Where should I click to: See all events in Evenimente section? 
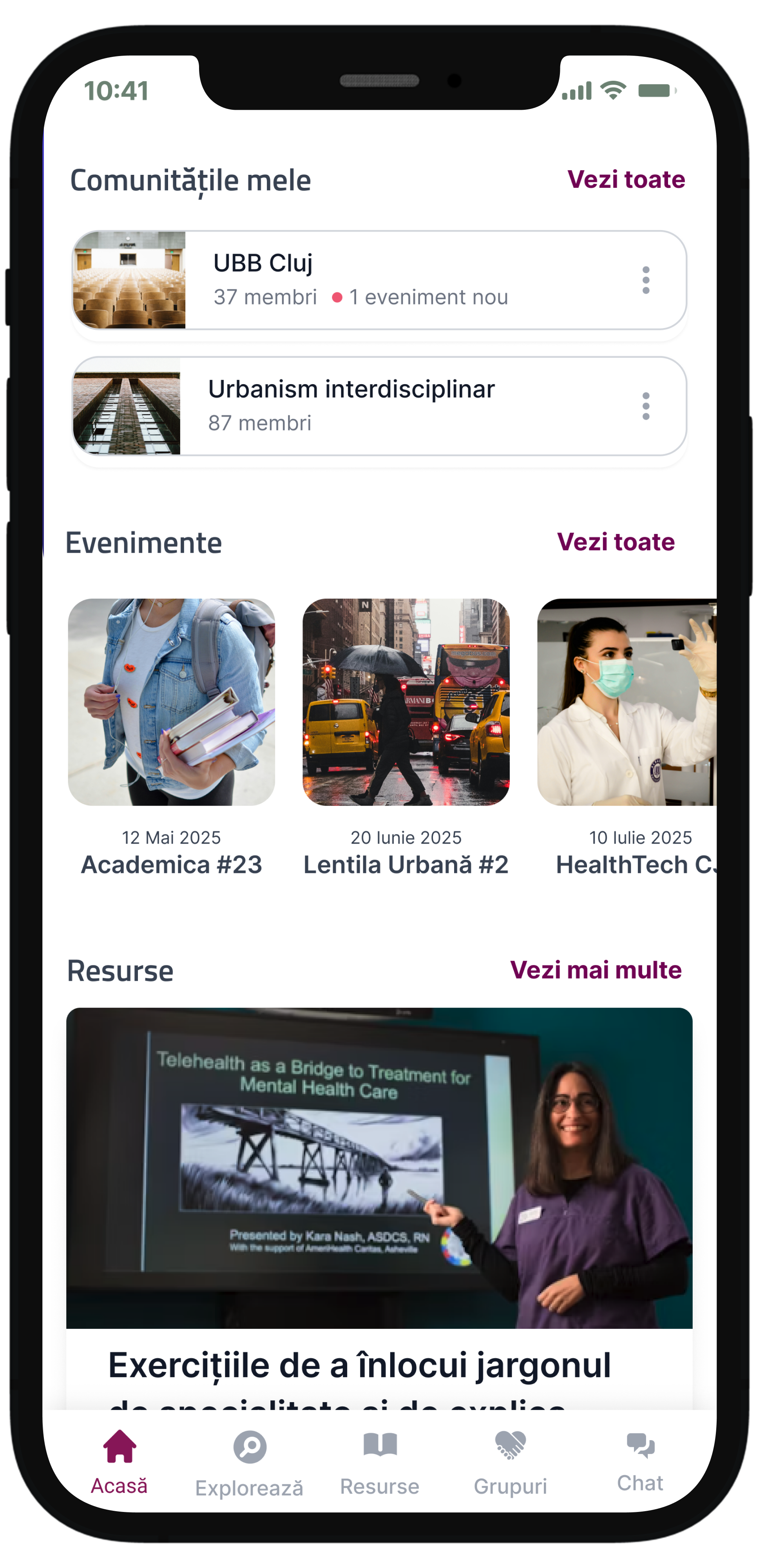pyautogui.click(x=615, y=542)
